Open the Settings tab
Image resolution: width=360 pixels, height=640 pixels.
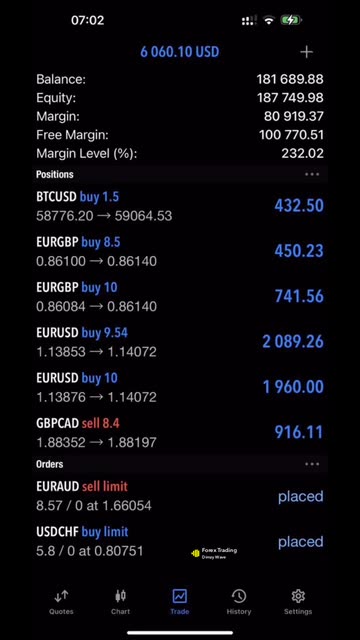pyautogui.click(x=298, y=602)
